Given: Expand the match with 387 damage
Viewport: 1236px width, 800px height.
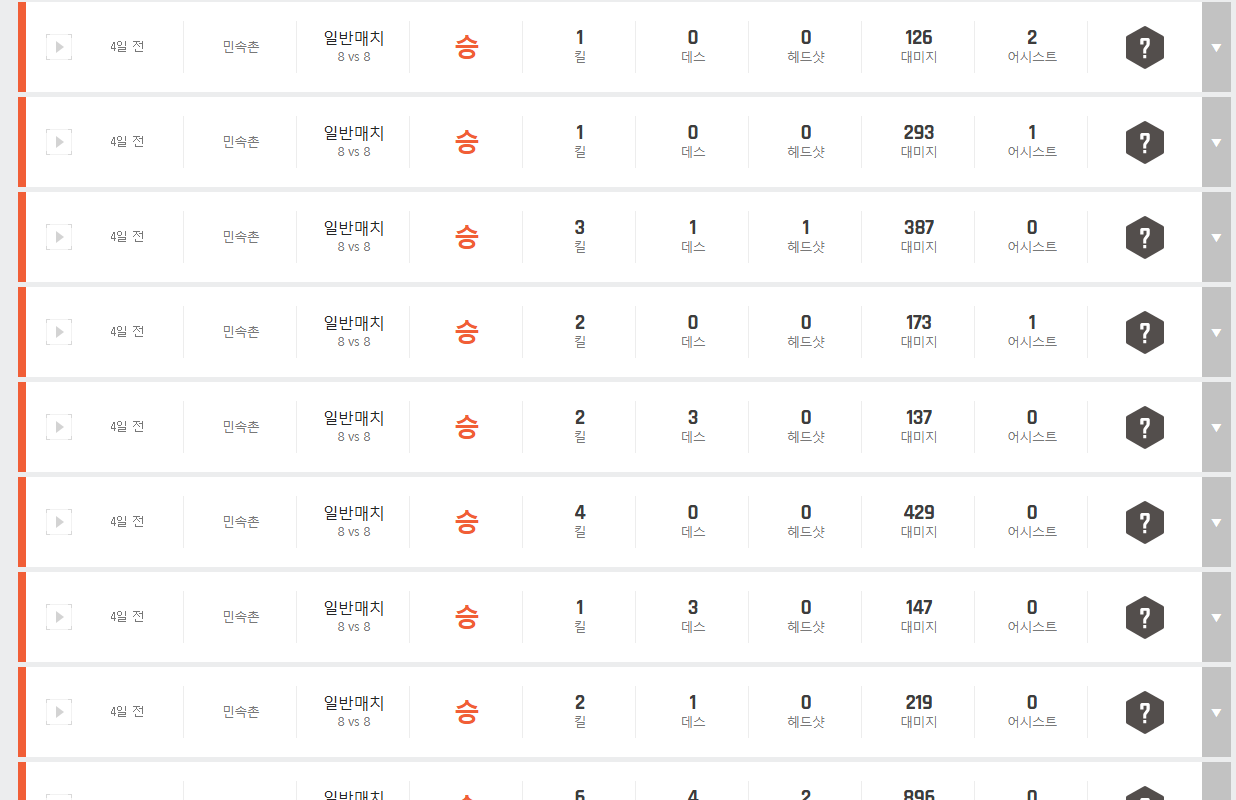Looking at the screenshot, I should click(1216, 237).
